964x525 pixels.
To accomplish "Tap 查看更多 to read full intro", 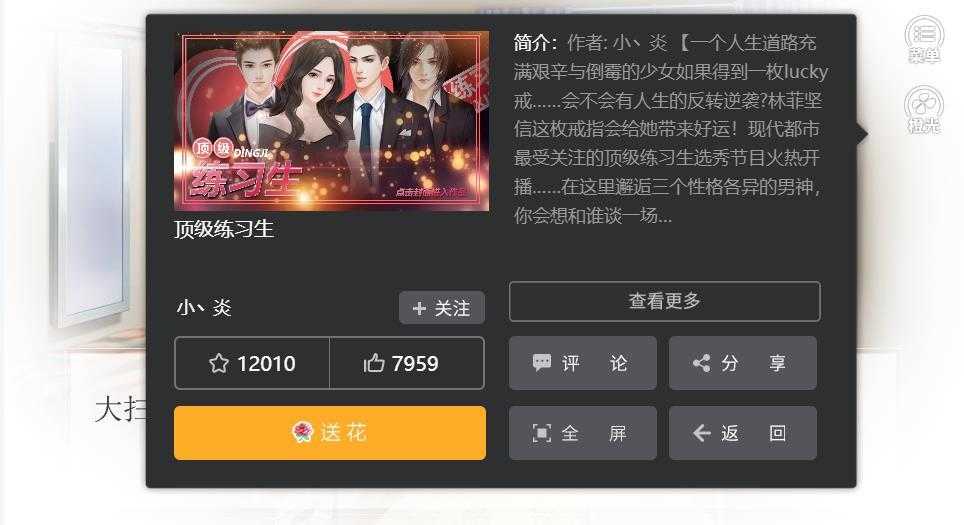I will pyautogui.click(x=664, y=301).
